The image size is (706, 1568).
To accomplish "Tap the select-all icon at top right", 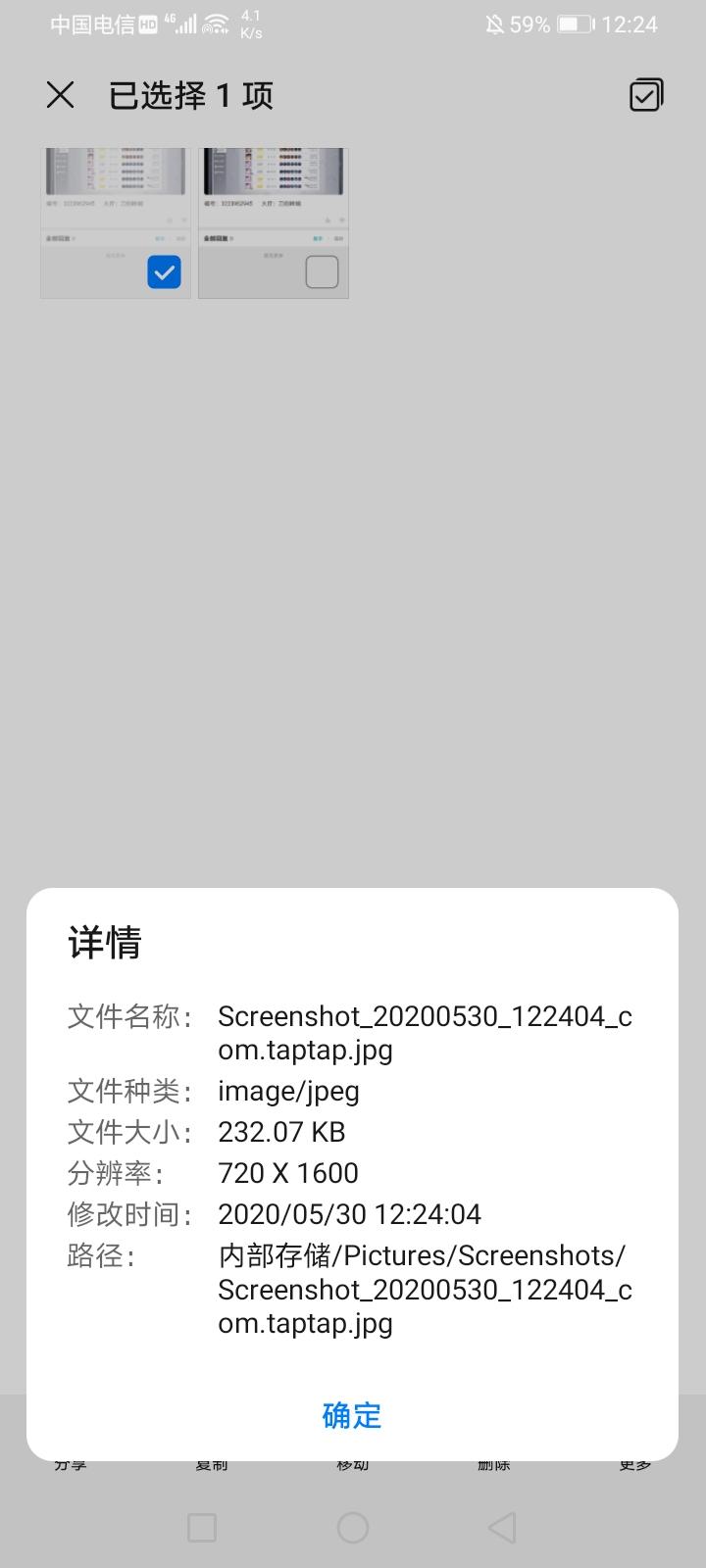I will point(644,94).
